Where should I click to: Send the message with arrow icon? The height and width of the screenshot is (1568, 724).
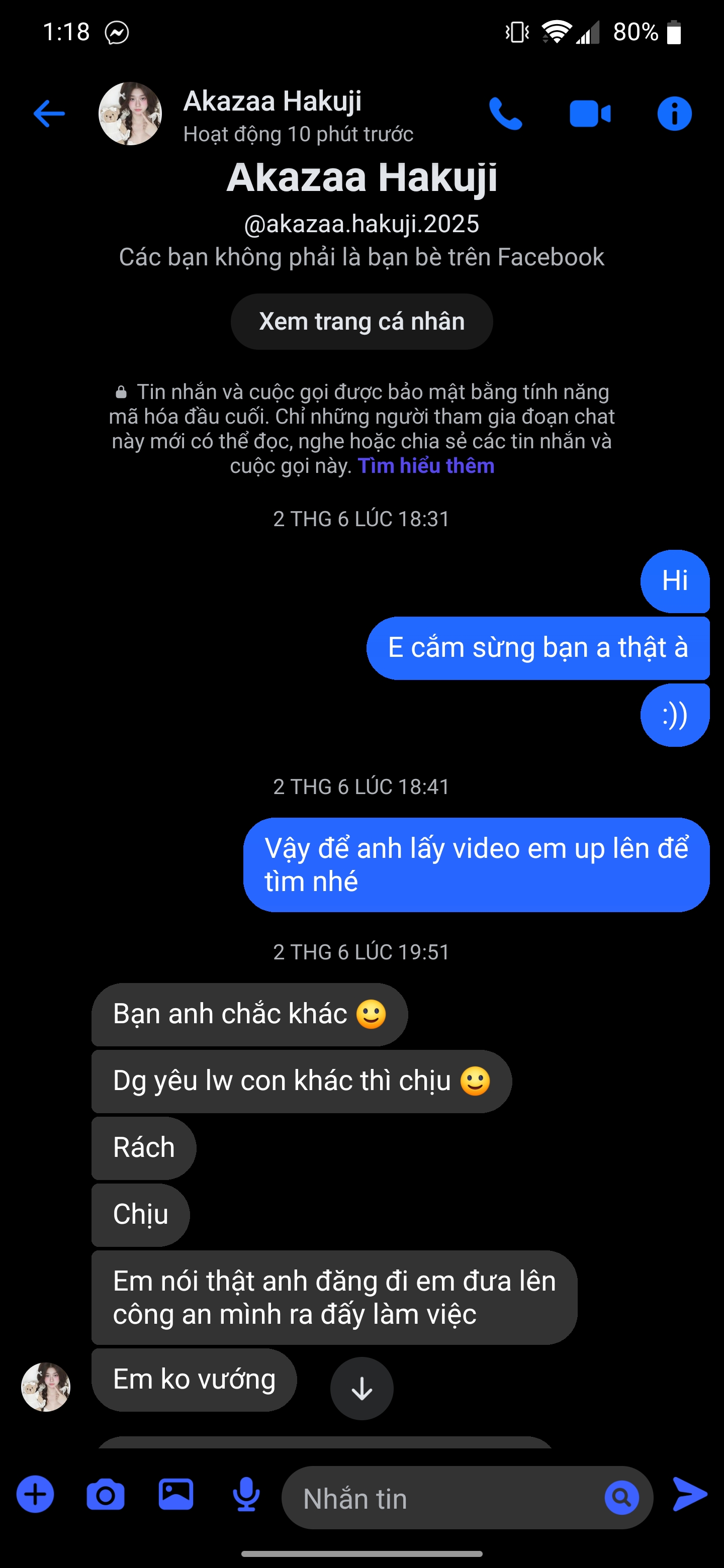click(x=690, y=1494)
